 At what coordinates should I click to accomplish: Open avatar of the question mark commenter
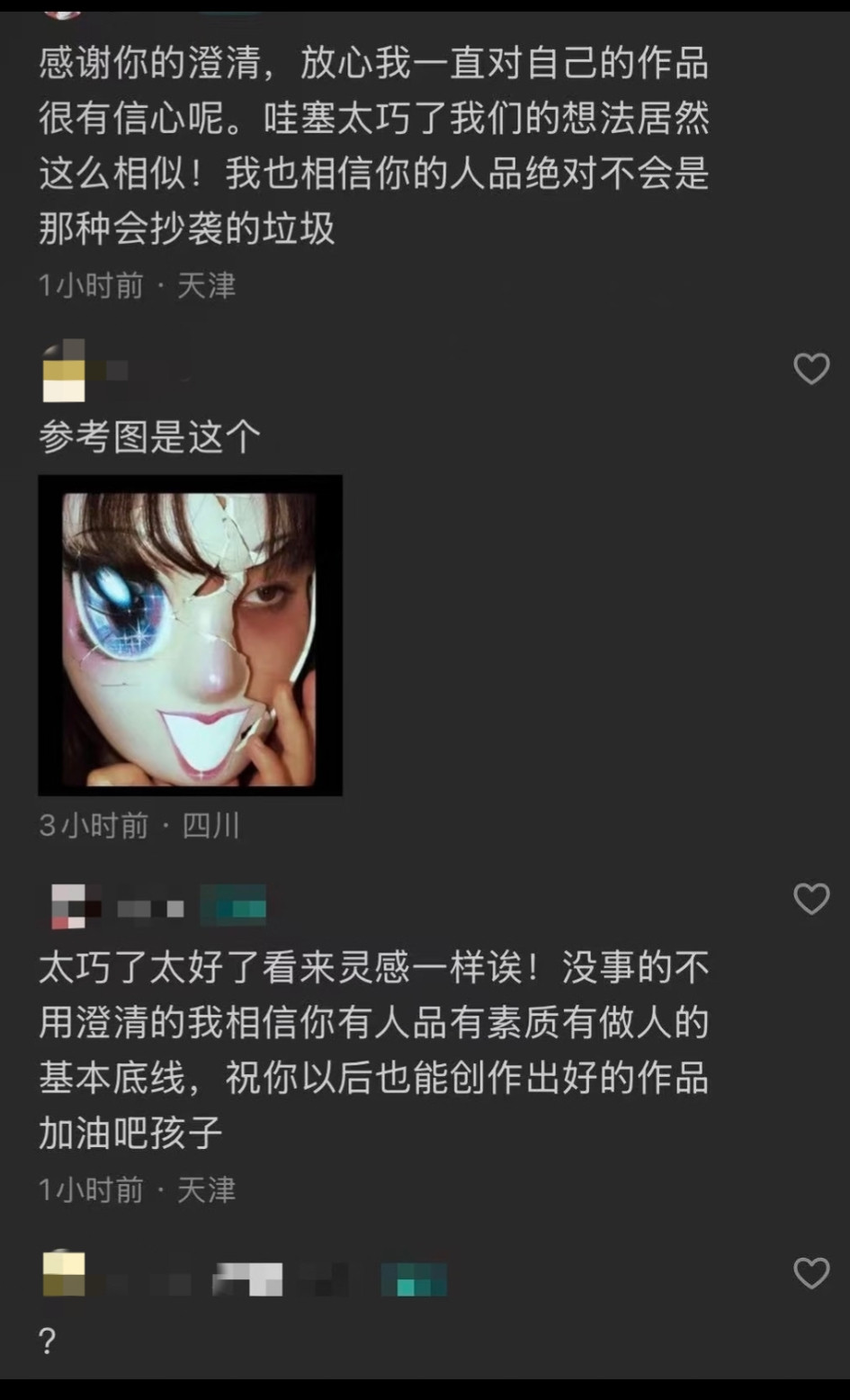click(64, 1273)
